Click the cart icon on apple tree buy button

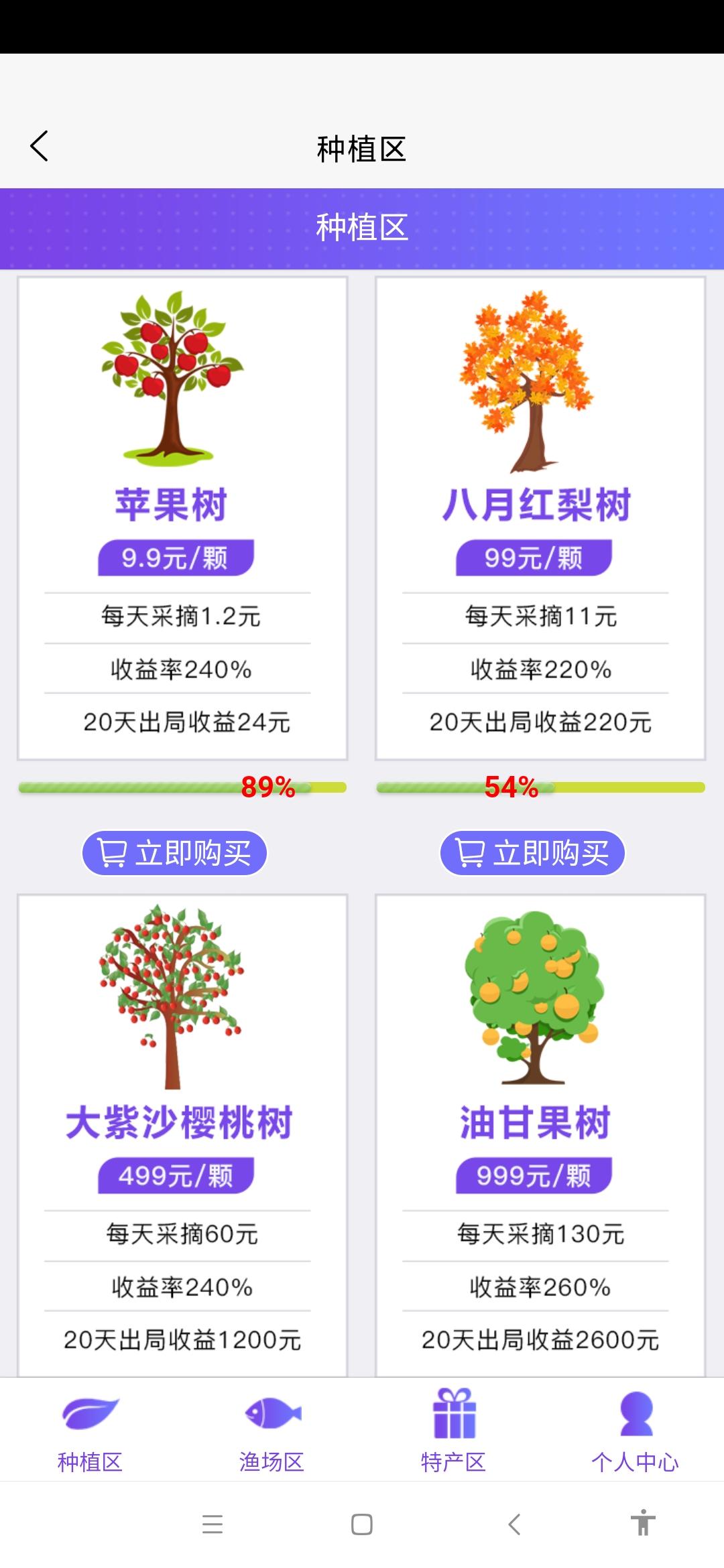[x=114, y=852]
